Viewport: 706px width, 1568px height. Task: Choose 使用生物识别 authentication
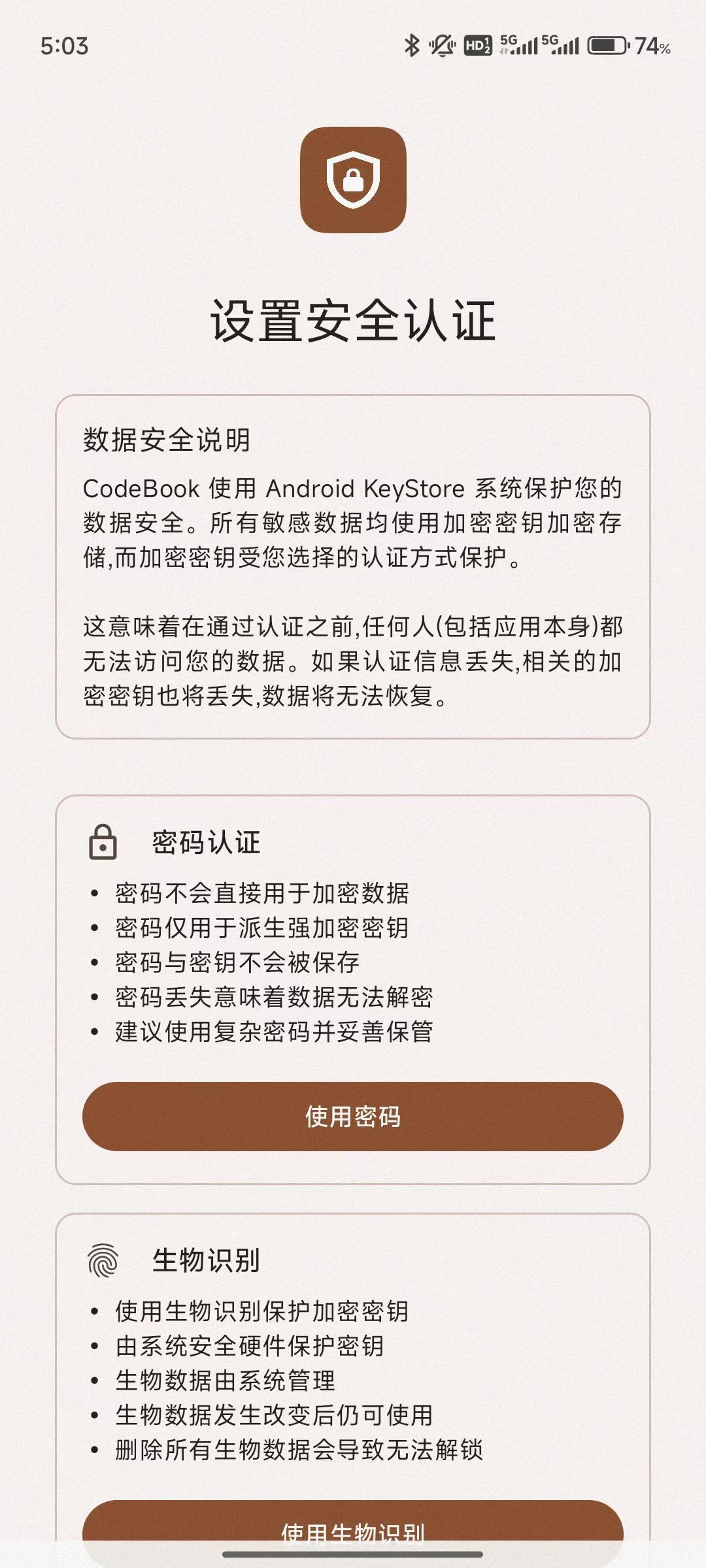(x=353, y=1529)
